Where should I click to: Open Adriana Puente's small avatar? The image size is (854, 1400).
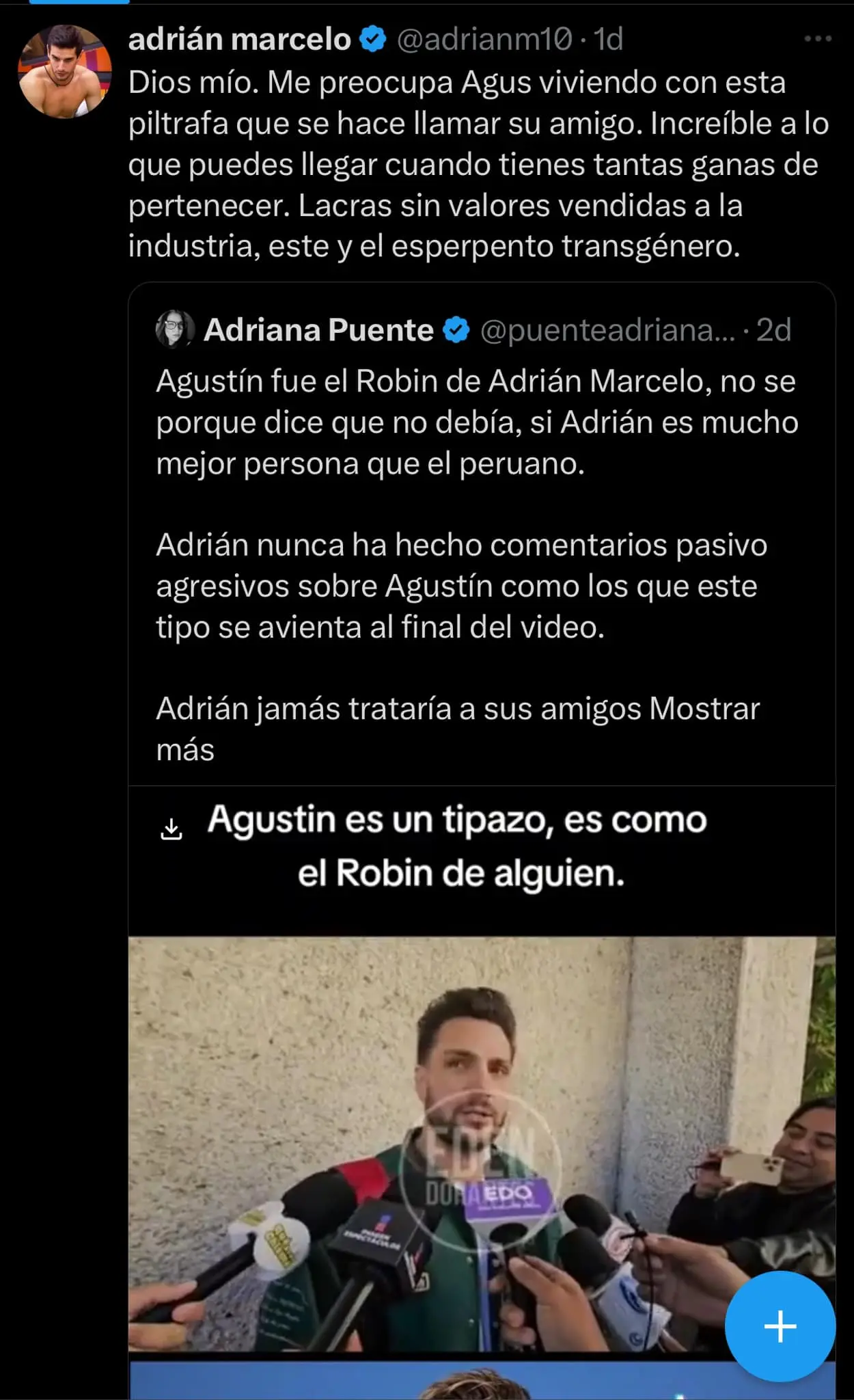coord(175,329)
